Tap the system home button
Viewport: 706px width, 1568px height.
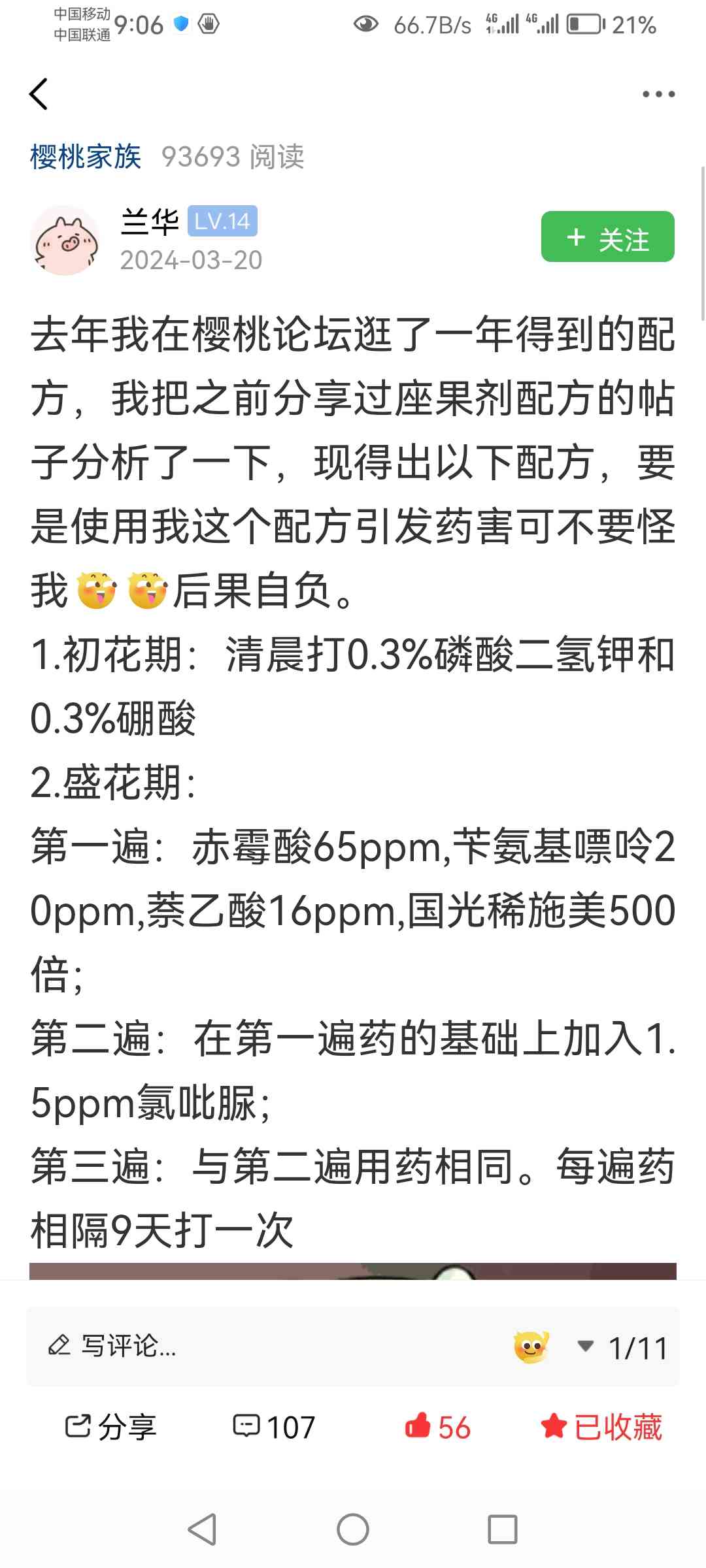(353, 1529)
